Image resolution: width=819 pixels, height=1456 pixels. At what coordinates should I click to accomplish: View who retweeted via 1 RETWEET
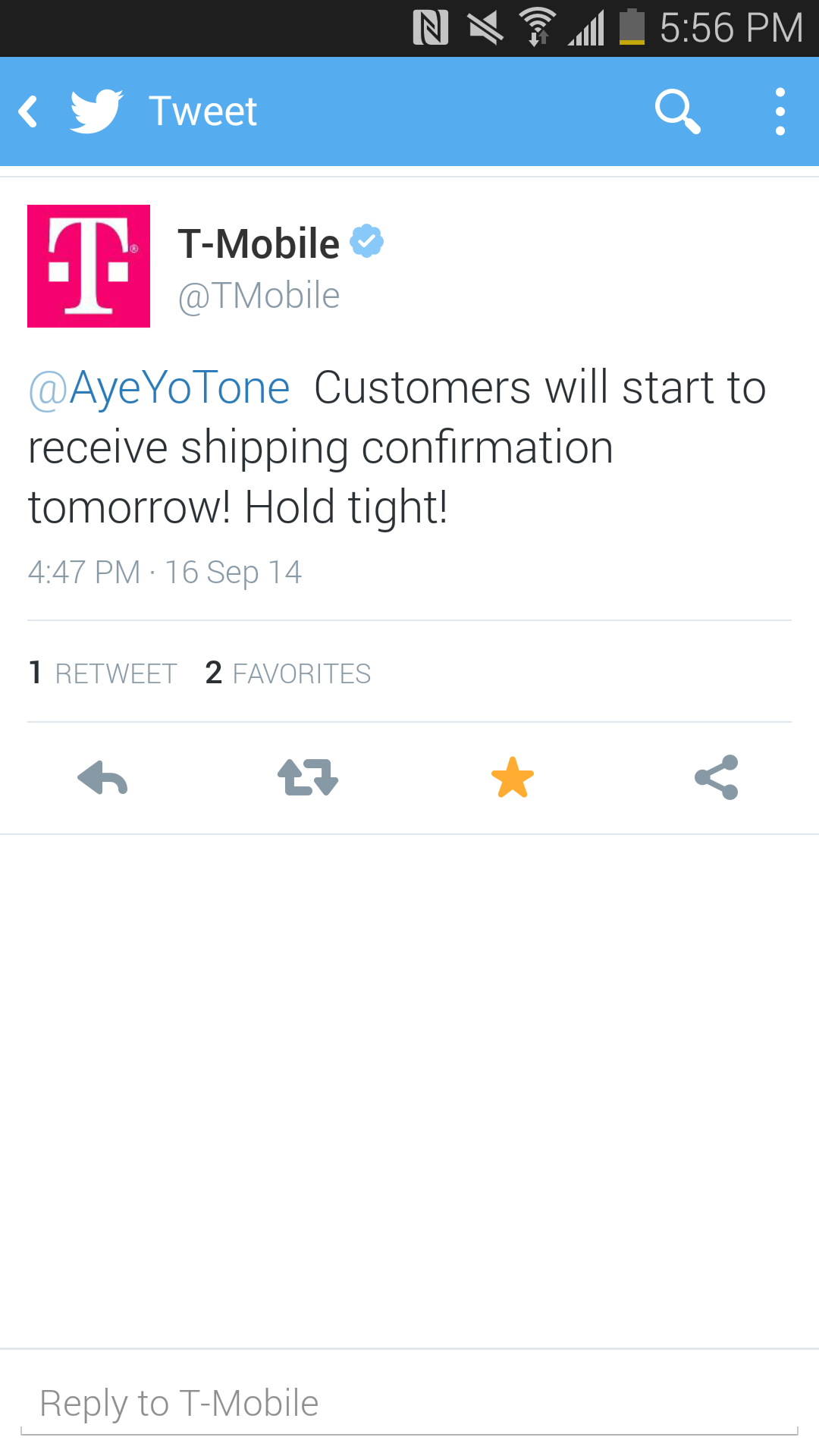[102, 673]
